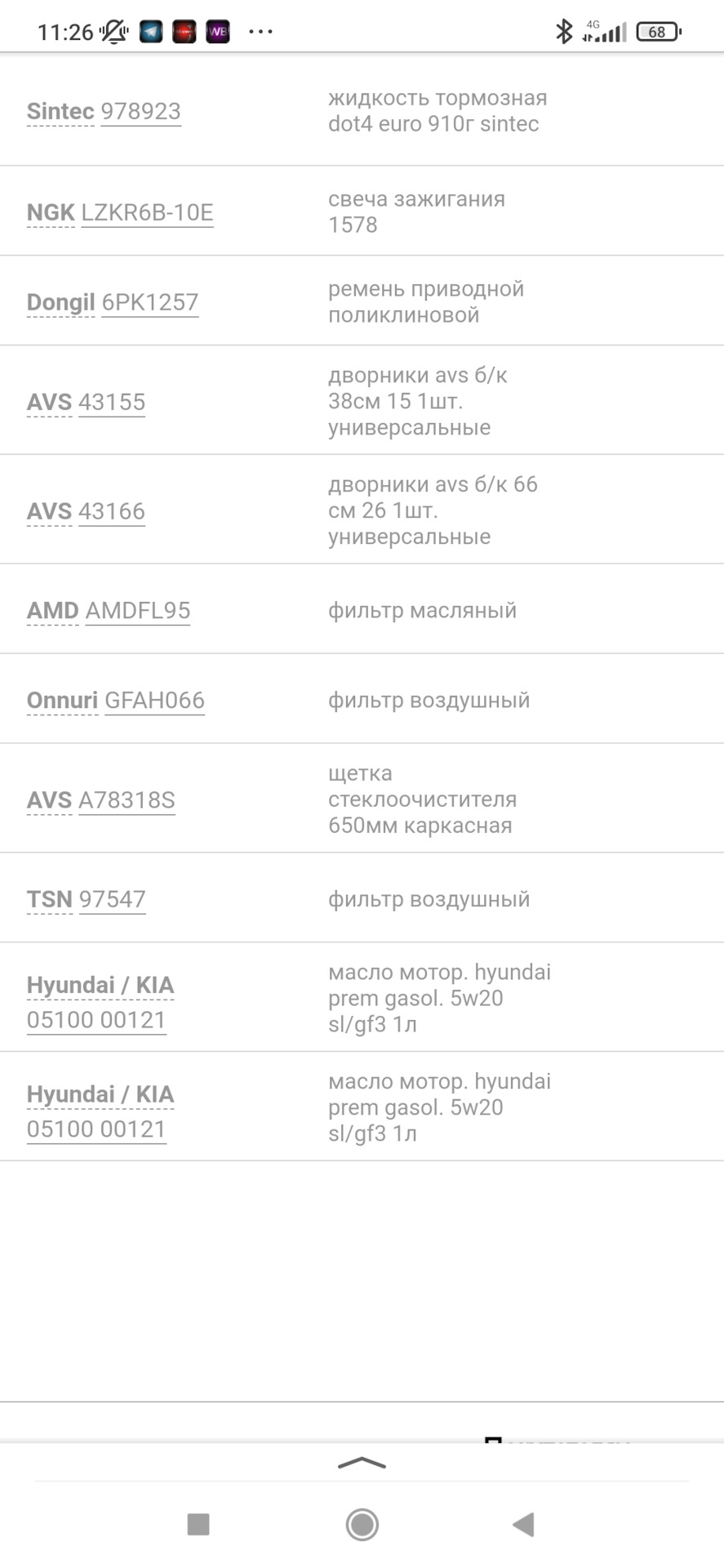Viewport: 724px width, 1568px height.
Task: Tap the 68% battery indicator
Action: point(657,31)
